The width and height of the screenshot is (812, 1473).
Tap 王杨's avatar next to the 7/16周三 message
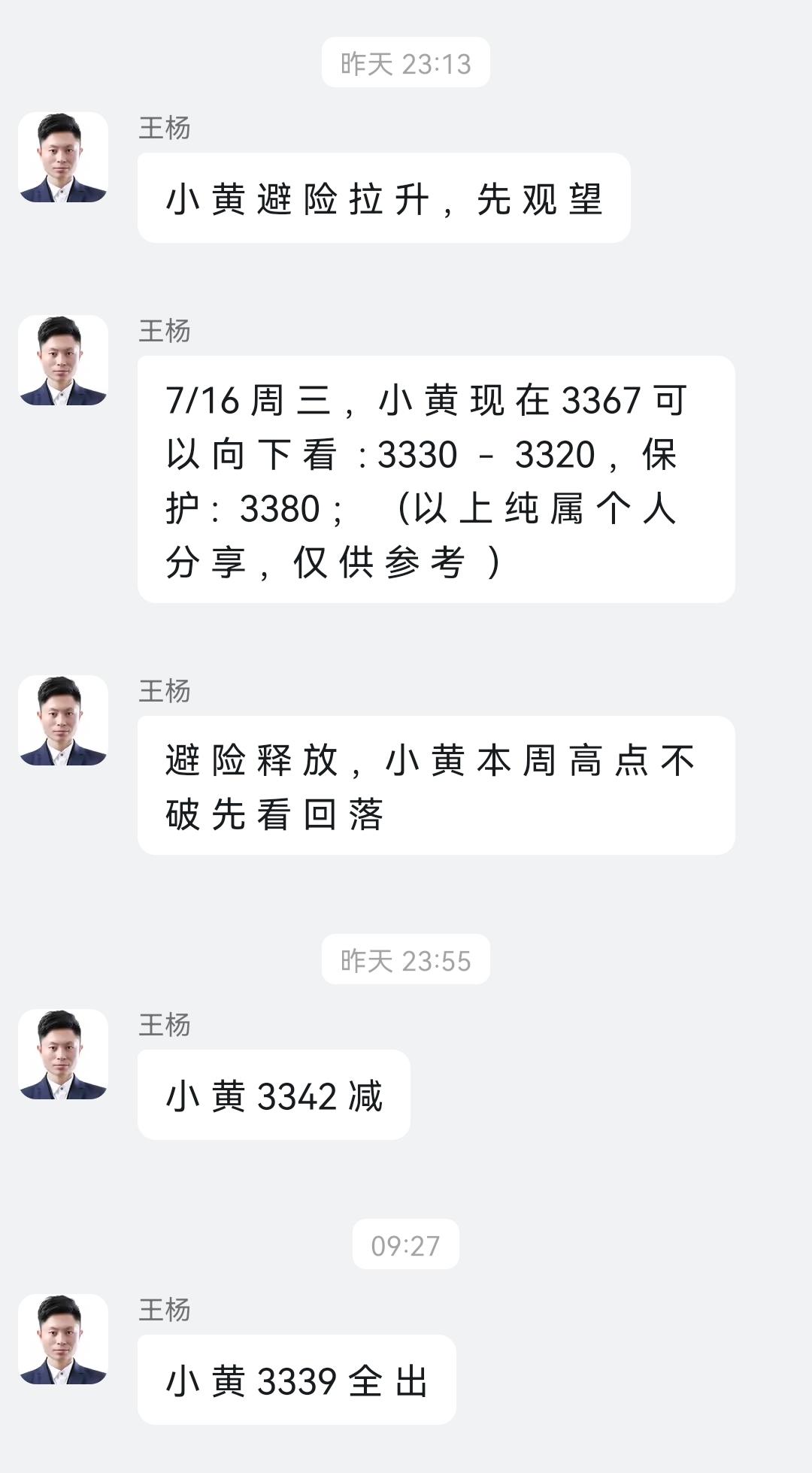click(x=63, y=360)
